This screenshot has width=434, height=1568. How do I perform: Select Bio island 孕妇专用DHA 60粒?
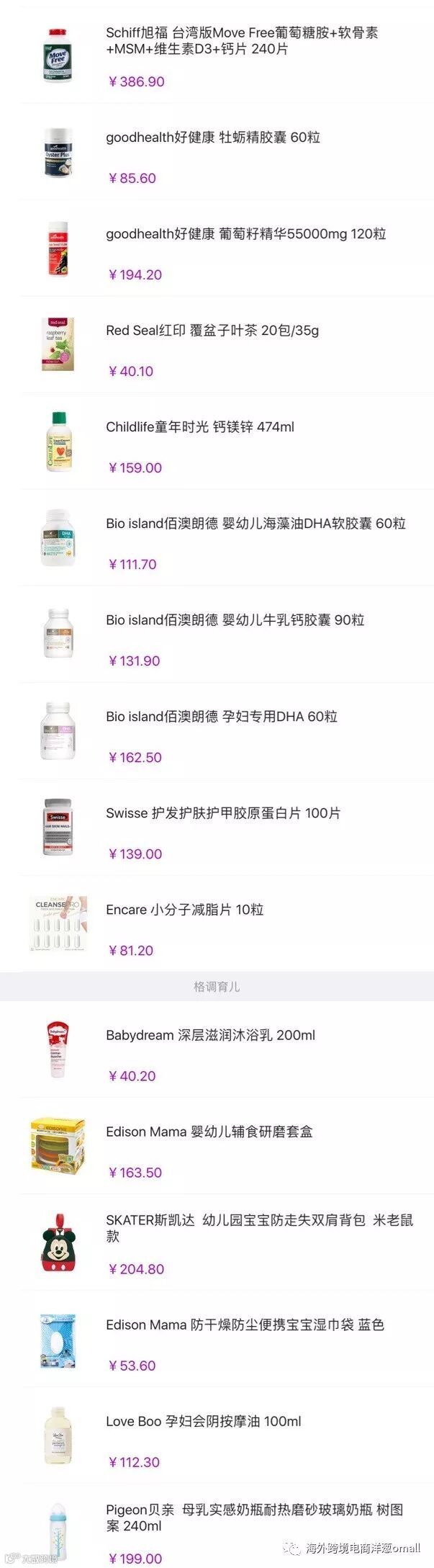217,732
